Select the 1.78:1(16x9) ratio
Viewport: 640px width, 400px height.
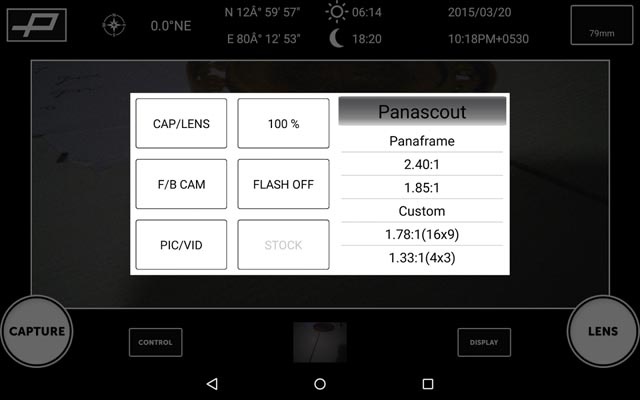tap(422, 234)
